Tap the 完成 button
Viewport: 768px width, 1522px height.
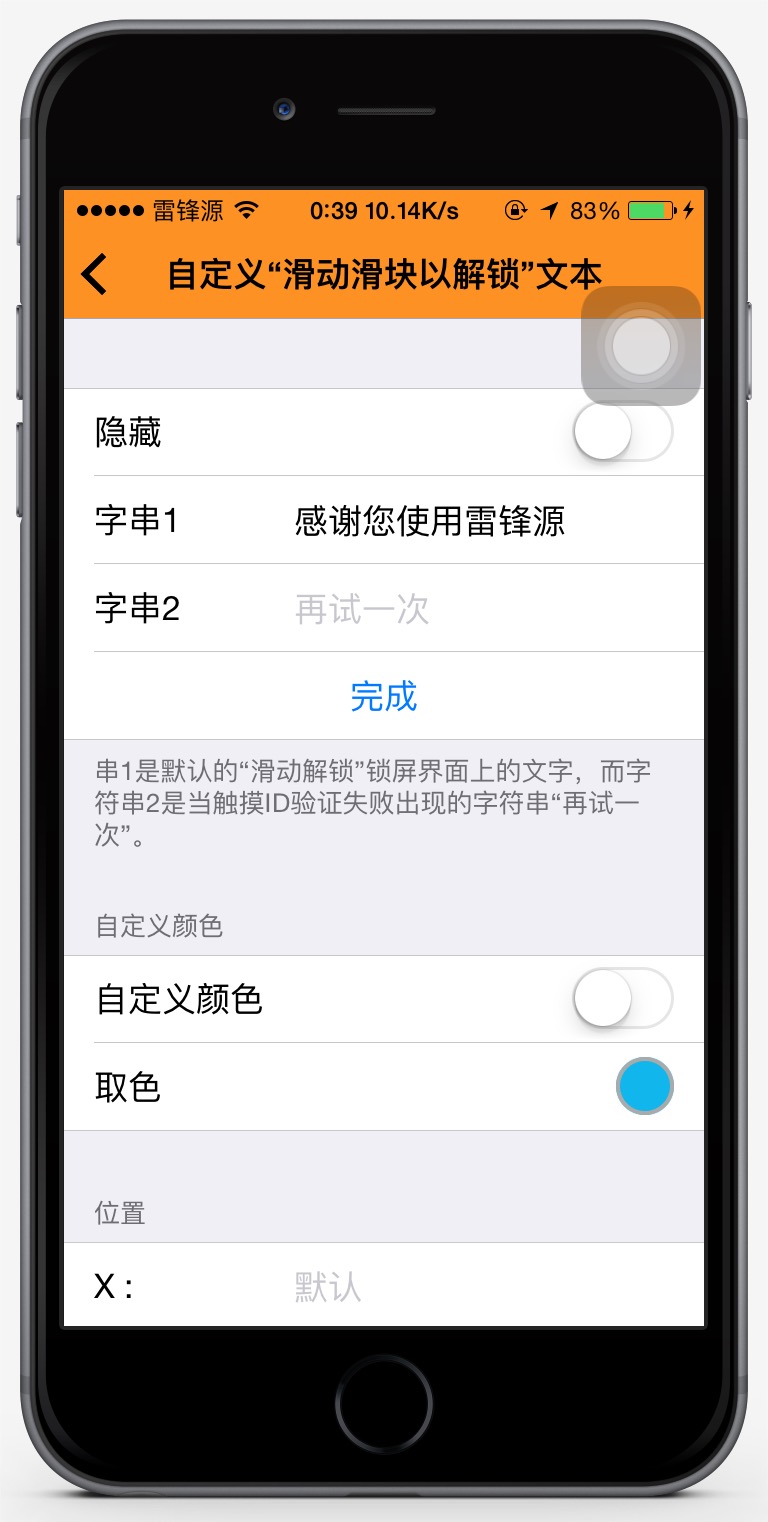[384, 696]
